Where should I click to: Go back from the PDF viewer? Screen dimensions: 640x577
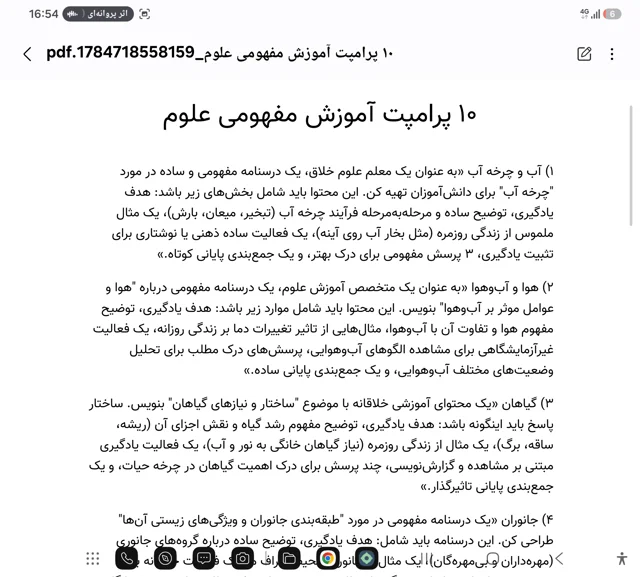pos(27,54)
